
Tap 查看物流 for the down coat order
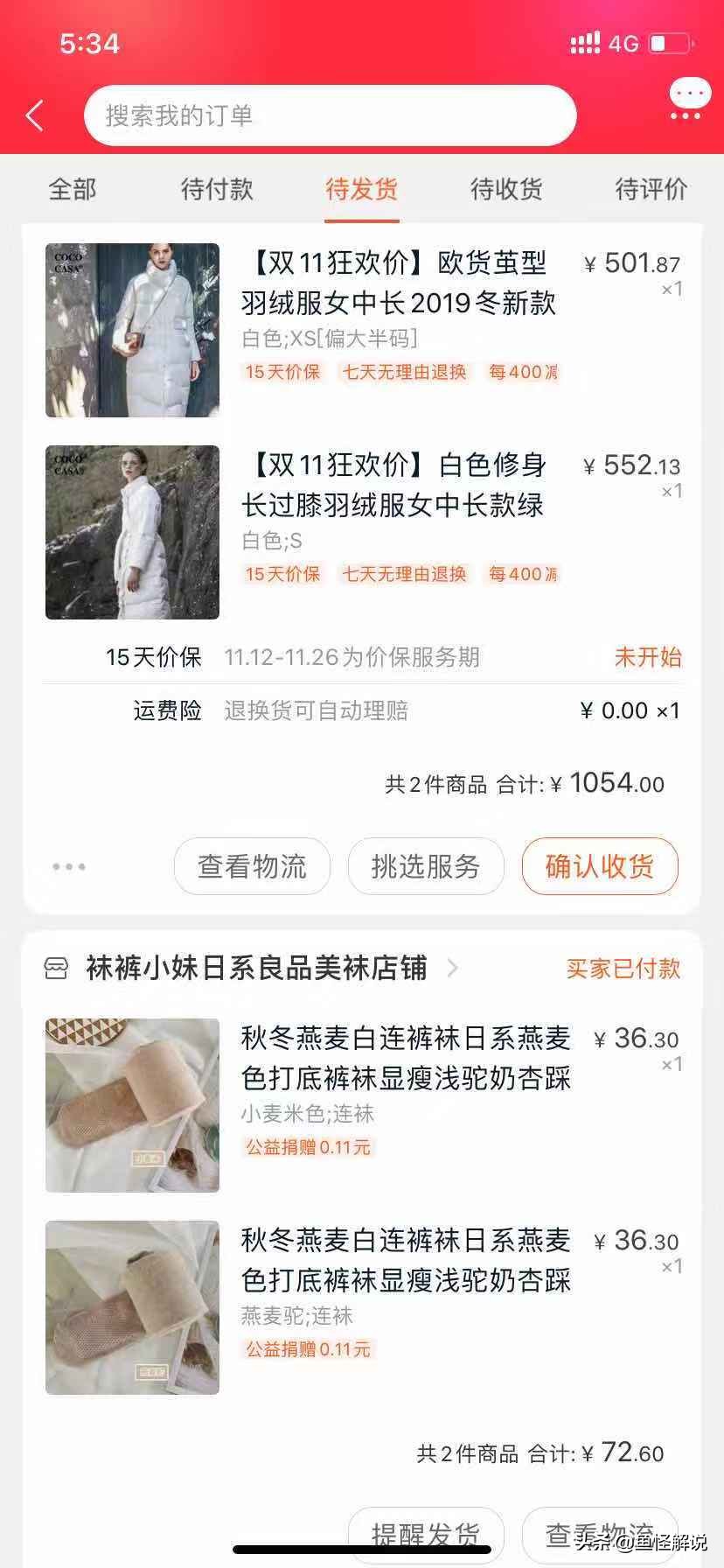(x=252, y=866)
